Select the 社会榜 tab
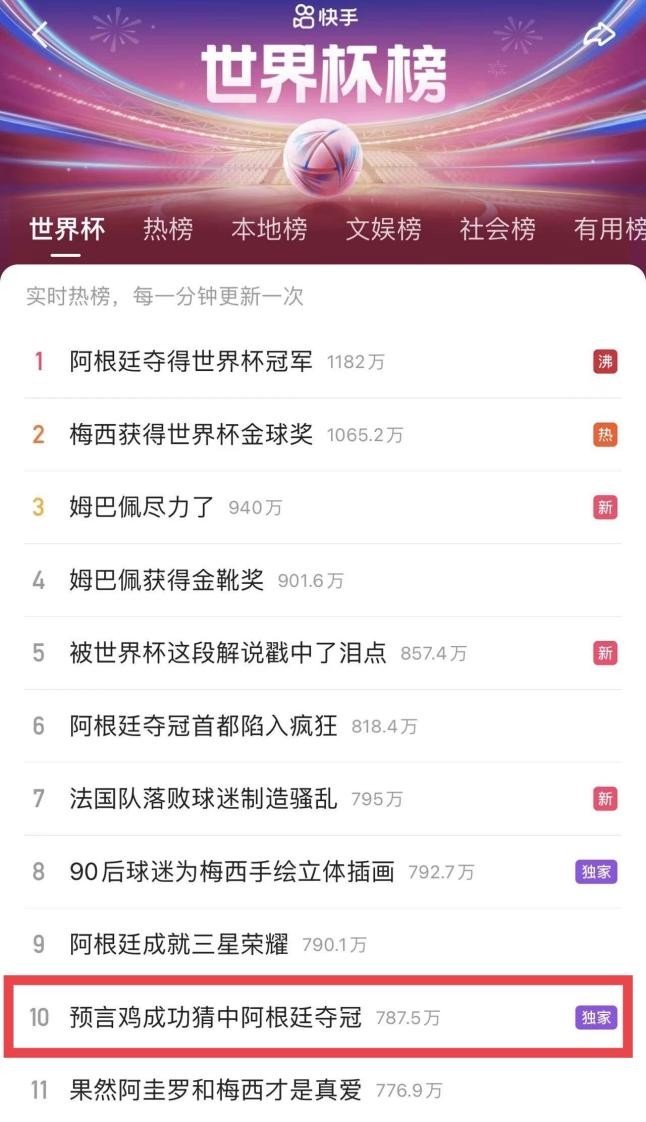This screenshot has height=1122, width=646. [497, 229]
